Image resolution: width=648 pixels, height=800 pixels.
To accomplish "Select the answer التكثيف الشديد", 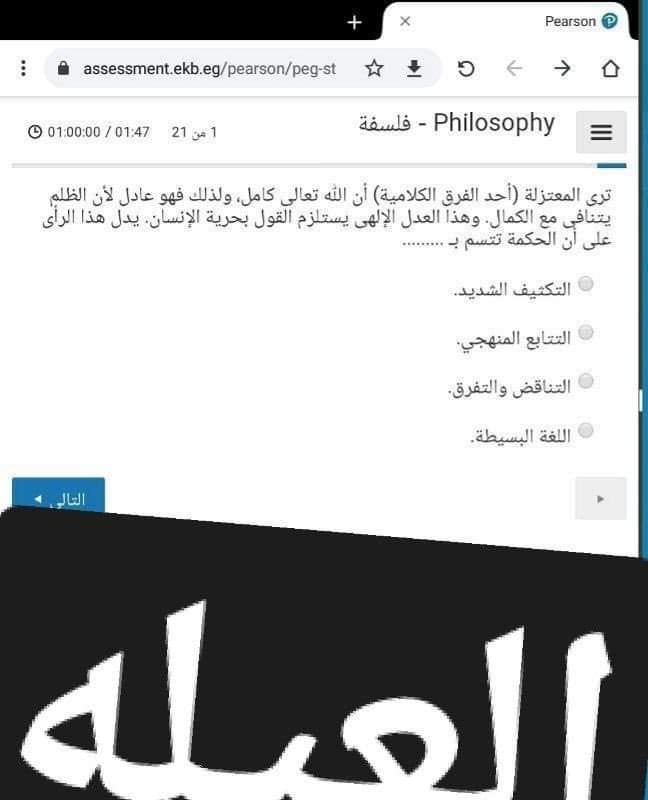I will point(586,284).
